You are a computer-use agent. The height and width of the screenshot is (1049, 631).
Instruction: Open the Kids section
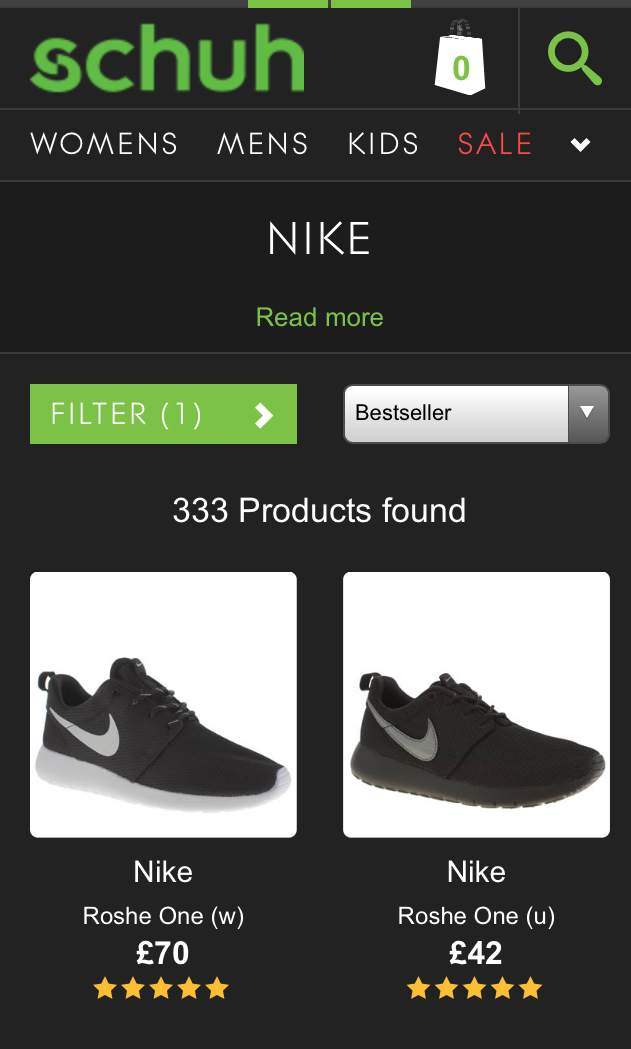pyautogui.click(x=383, y=144)
